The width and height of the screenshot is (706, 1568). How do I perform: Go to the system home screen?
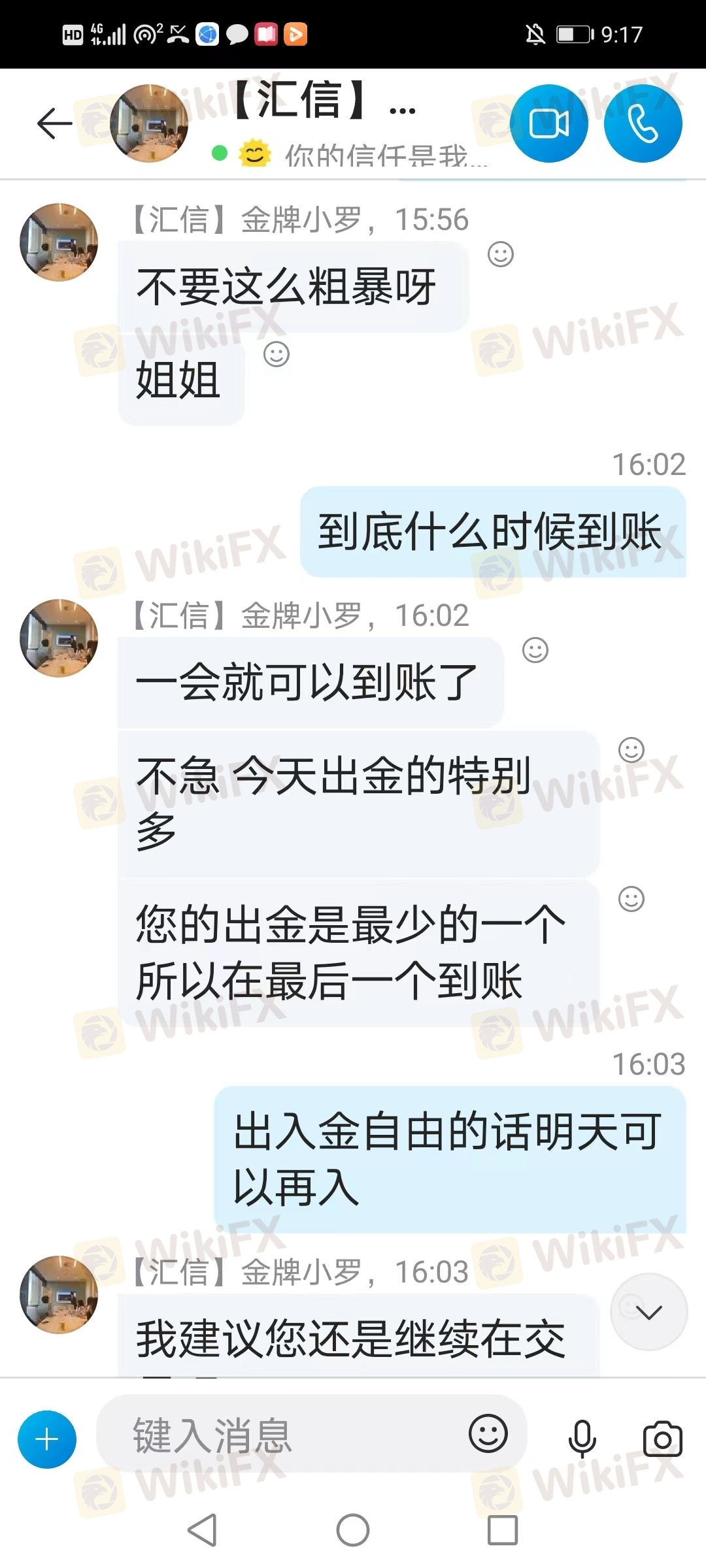point(353,1530)
